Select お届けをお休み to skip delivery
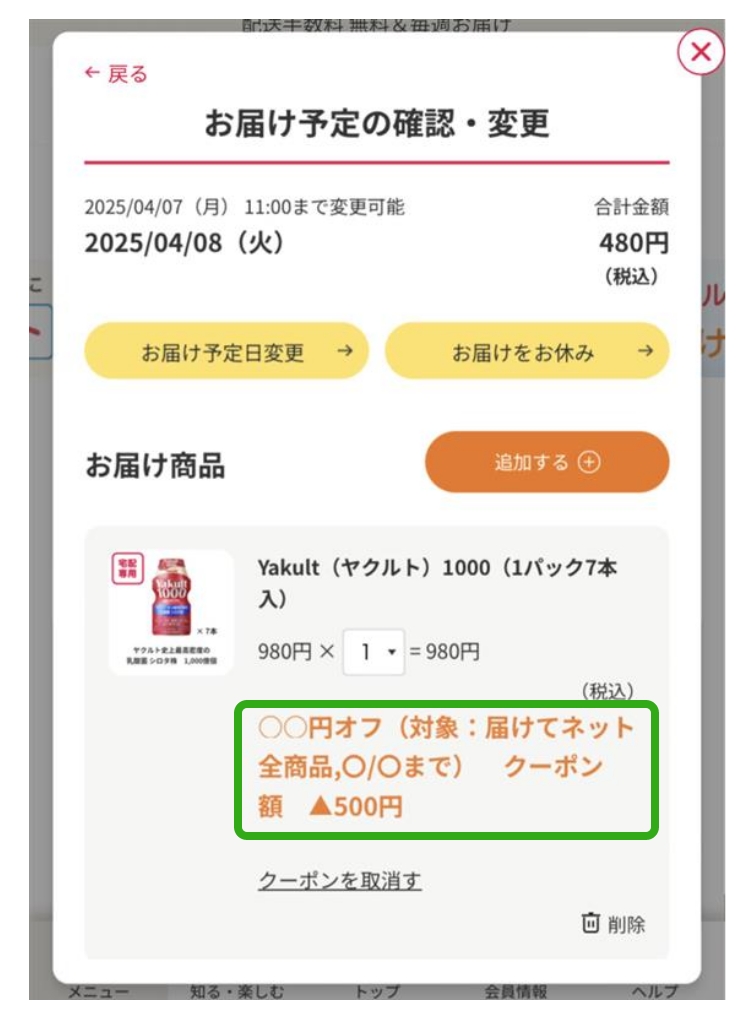Viewport: 750px width, 1025px height. click(x=527, y=351)
